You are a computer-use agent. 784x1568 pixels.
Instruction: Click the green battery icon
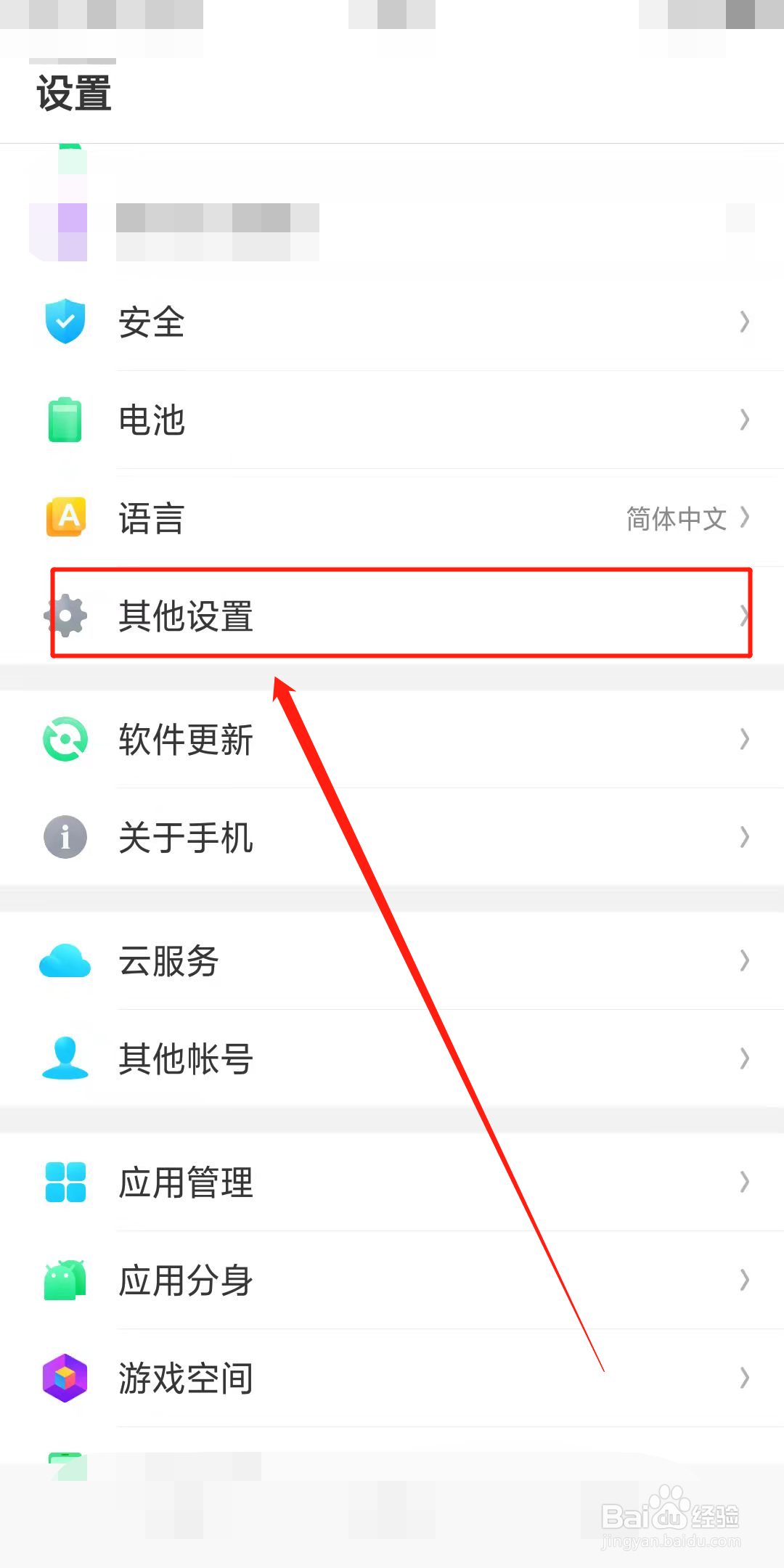(x=65, y=420)
